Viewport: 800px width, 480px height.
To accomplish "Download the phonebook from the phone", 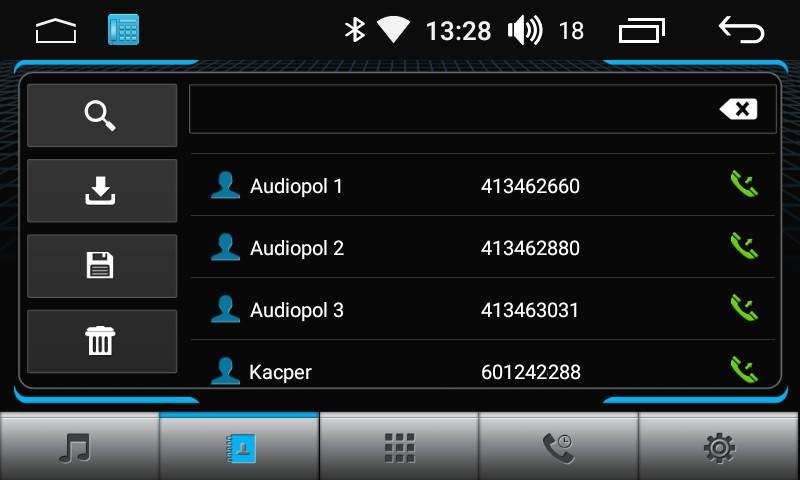I will click(x=101, y=190).
